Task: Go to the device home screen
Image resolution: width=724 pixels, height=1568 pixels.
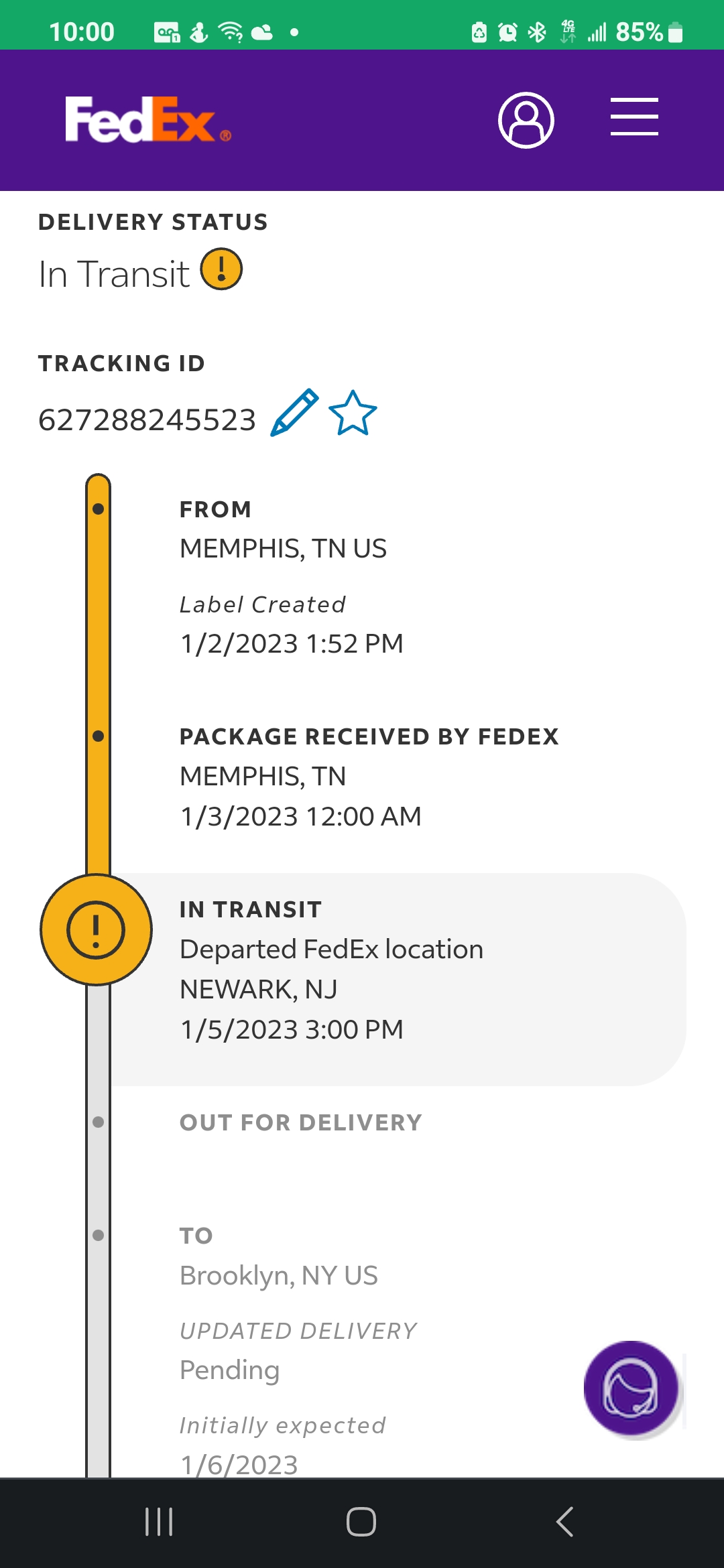Action: click(361, 1521)
